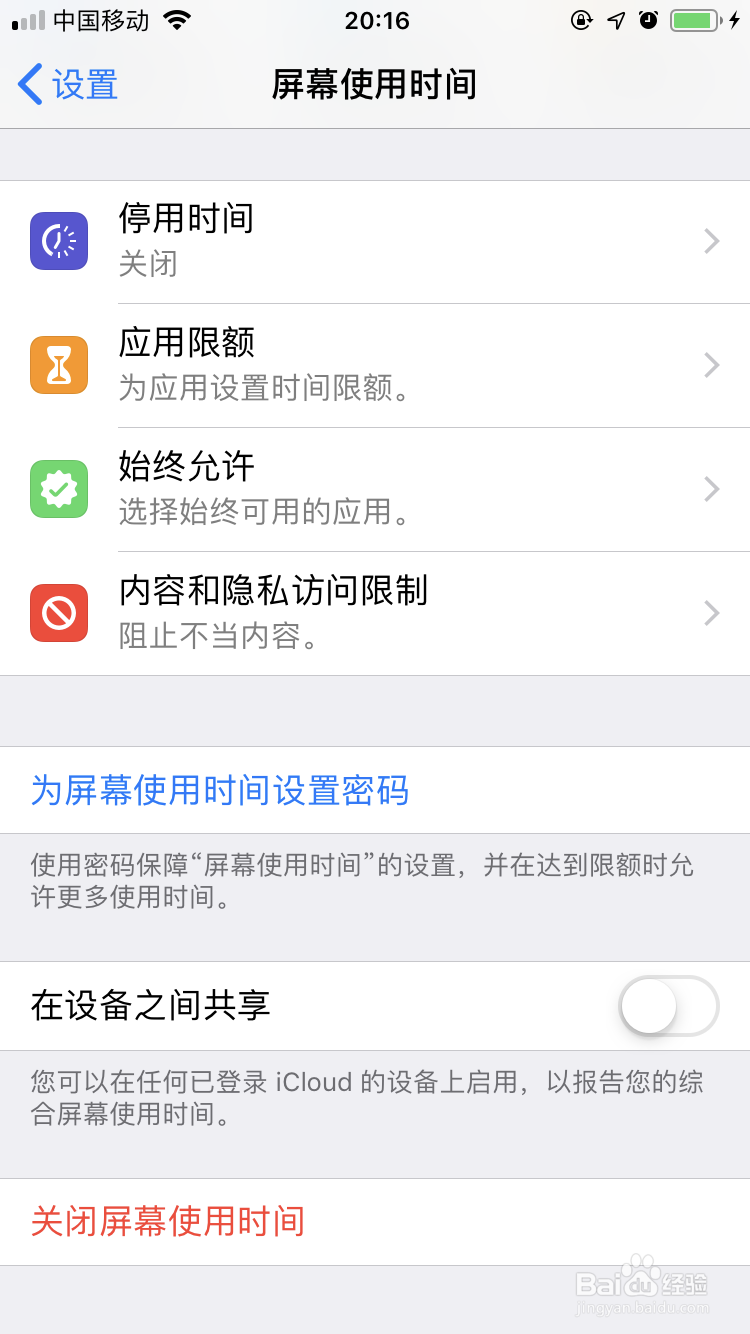Open 内容和隐私访问限制 via its chevron

pos(711,613)
